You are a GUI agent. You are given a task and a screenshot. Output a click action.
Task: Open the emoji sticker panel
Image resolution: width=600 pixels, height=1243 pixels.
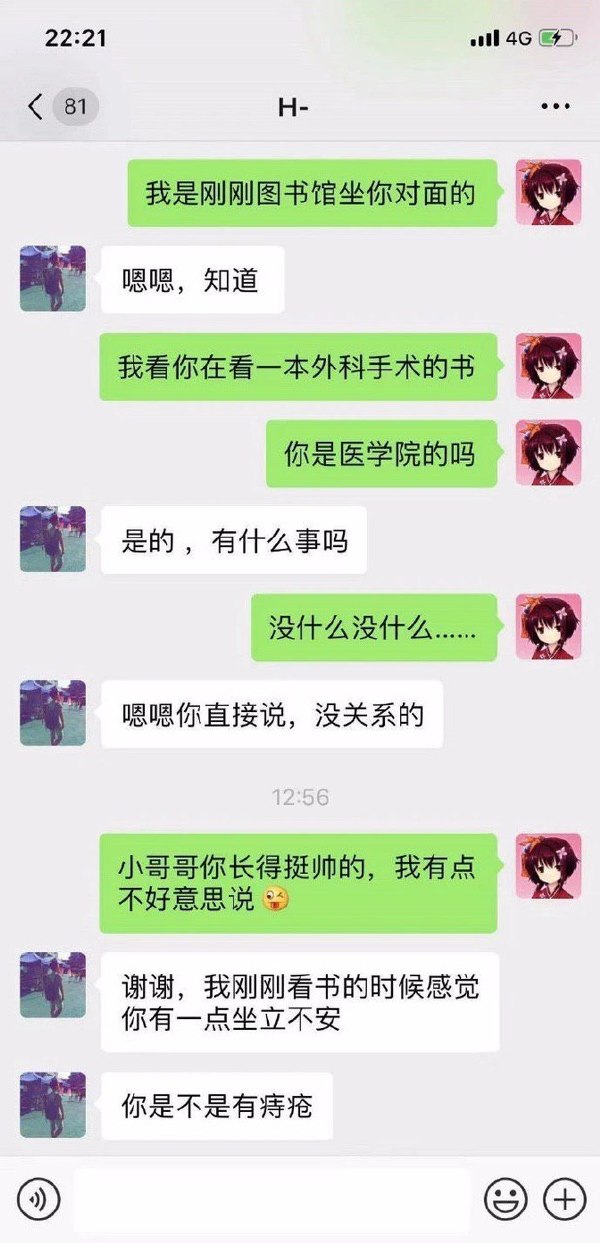pyautogui.click(x=506, y=1197)
